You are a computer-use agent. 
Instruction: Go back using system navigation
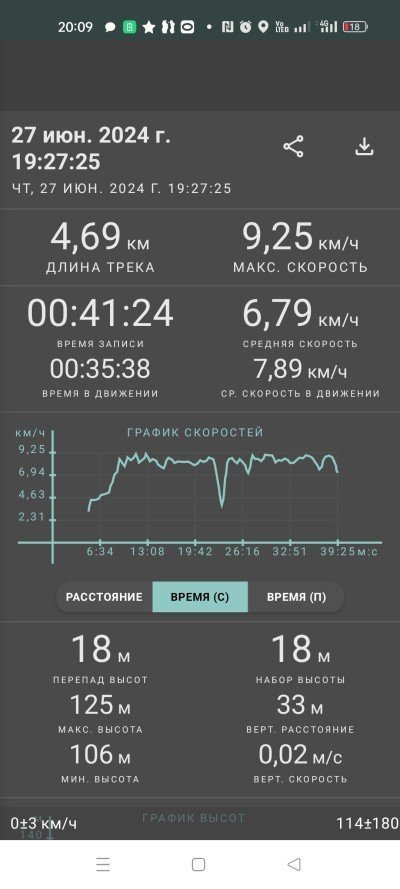[x=293, y=864]
